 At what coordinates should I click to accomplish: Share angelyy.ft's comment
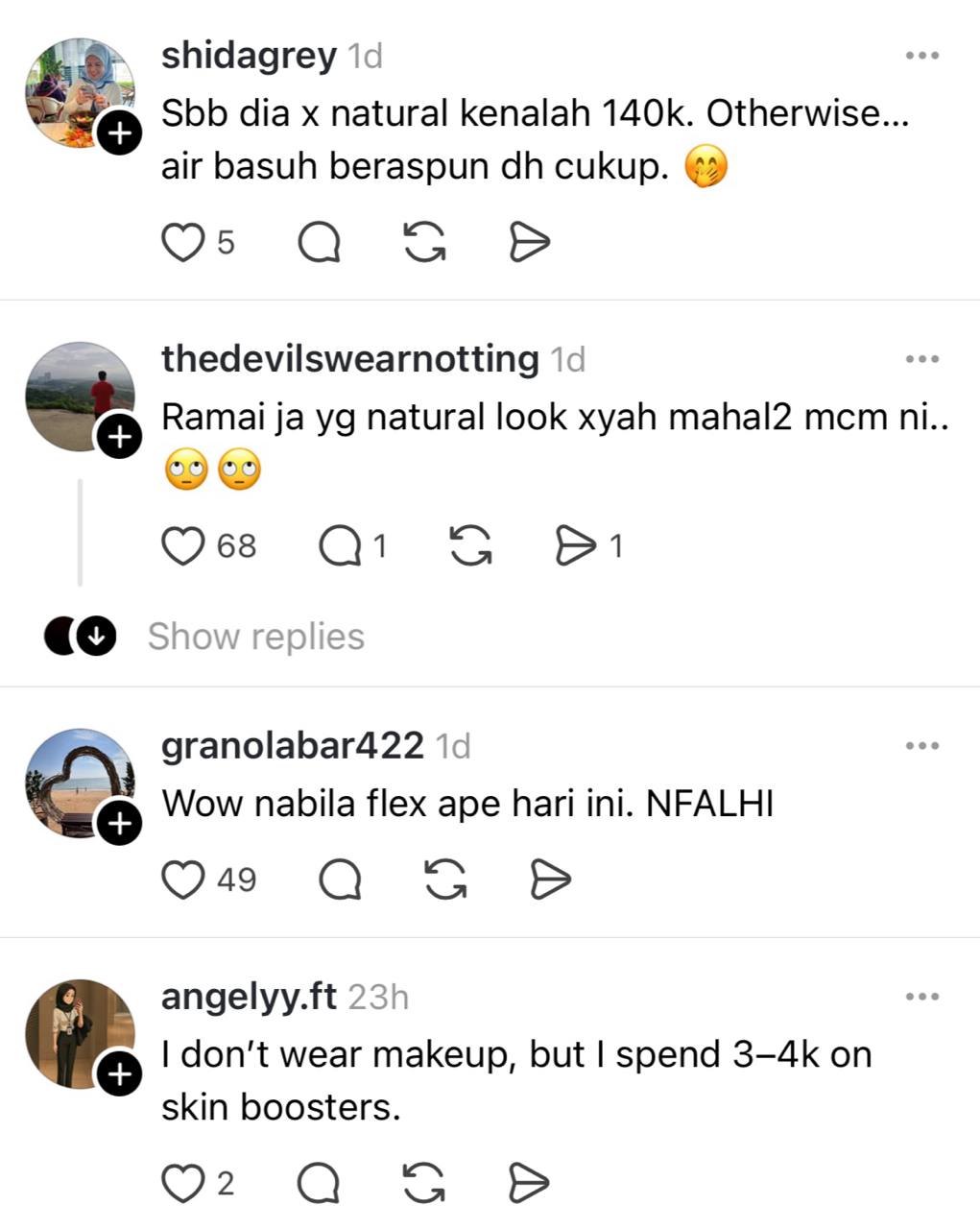528,1183
